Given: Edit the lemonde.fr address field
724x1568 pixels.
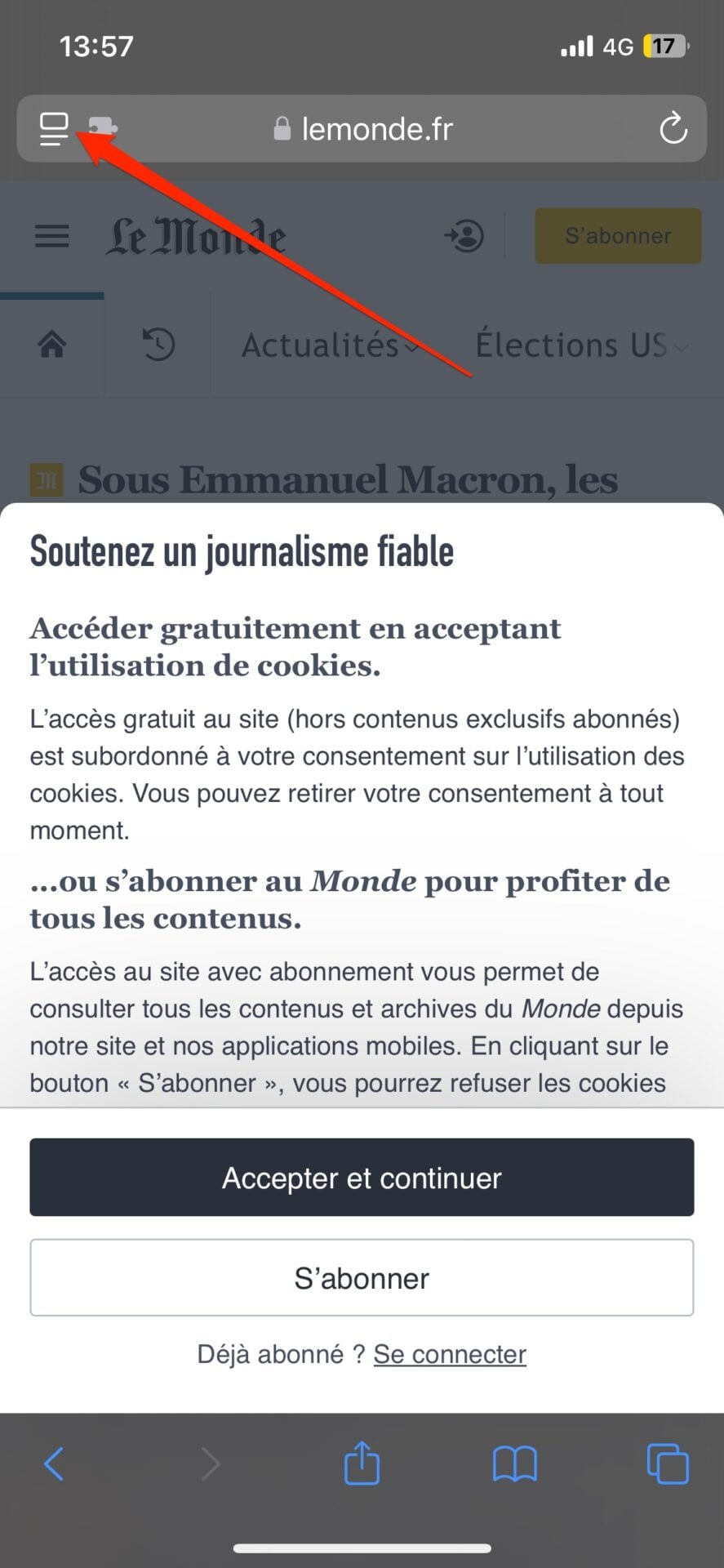Looking at the screenshot, I should coord(375,129).
